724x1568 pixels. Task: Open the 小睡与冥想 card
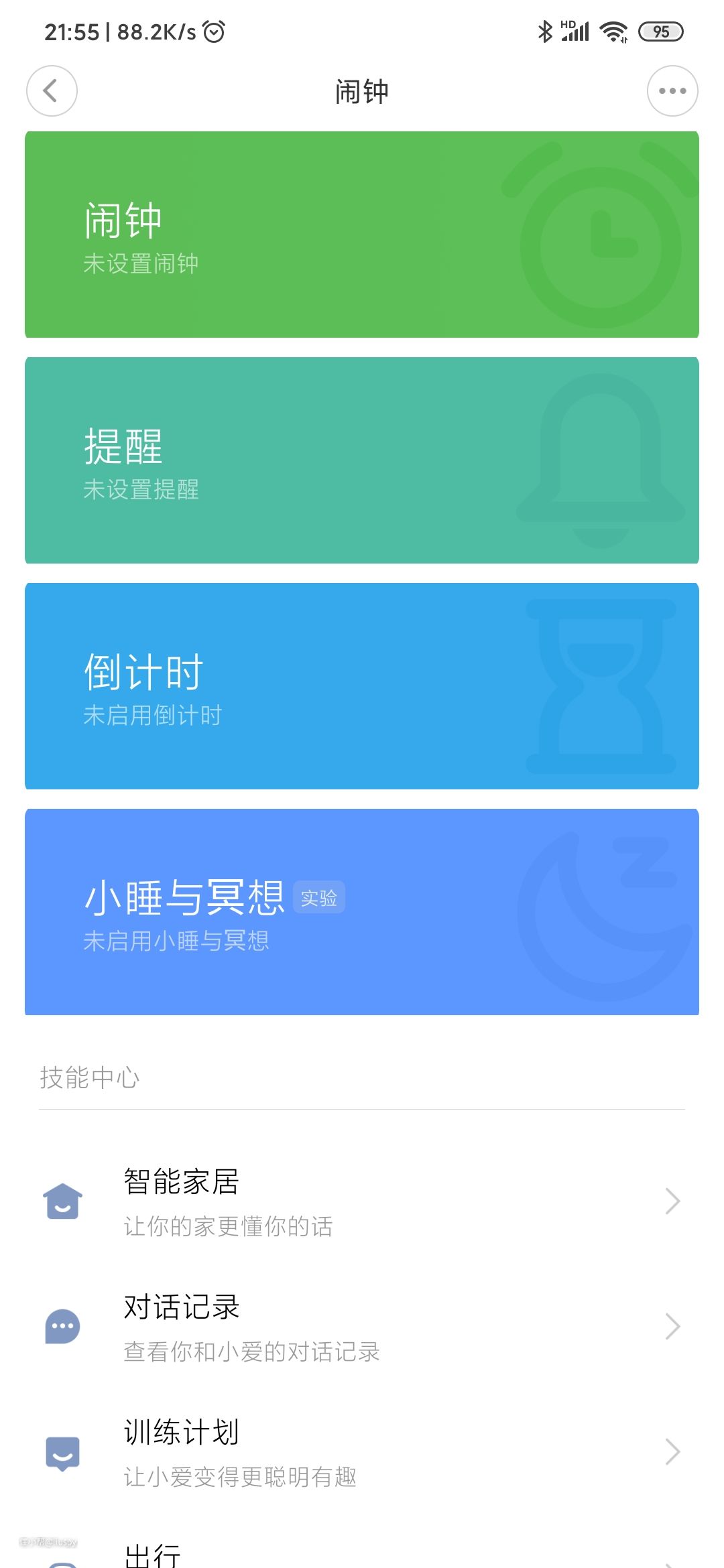362,912
